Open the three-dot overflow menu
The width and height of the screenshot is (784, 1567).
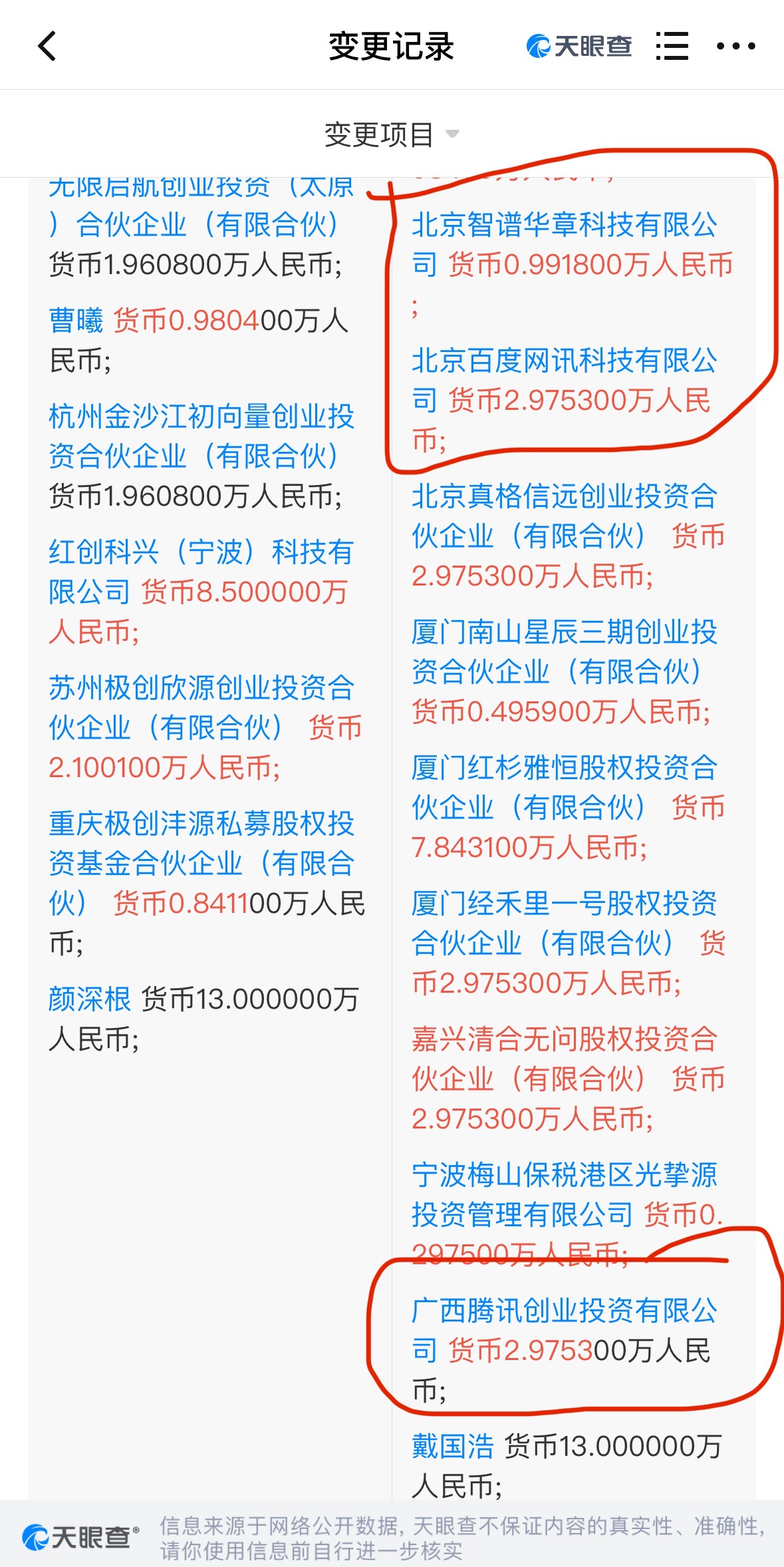735,46
